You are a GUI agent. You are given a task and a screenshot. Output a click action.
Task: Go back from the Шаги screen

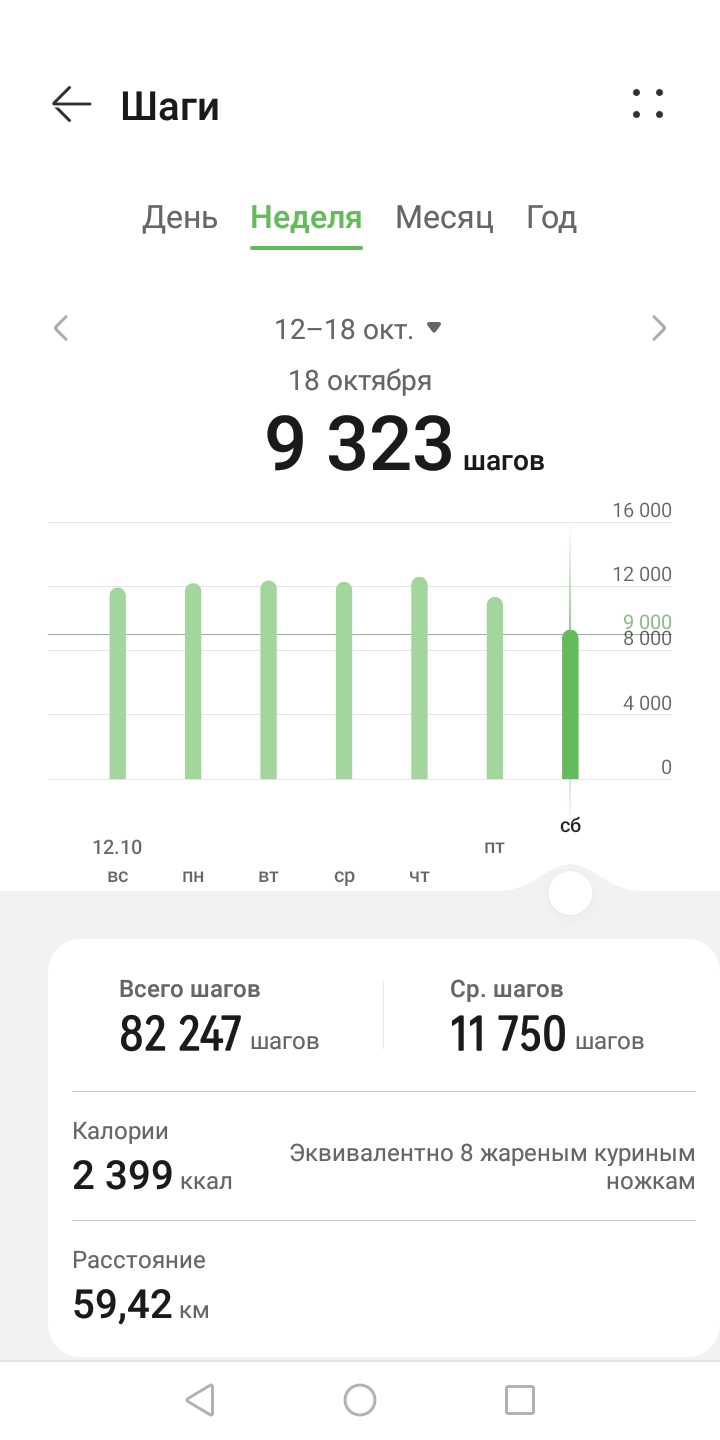click(71, 105)
